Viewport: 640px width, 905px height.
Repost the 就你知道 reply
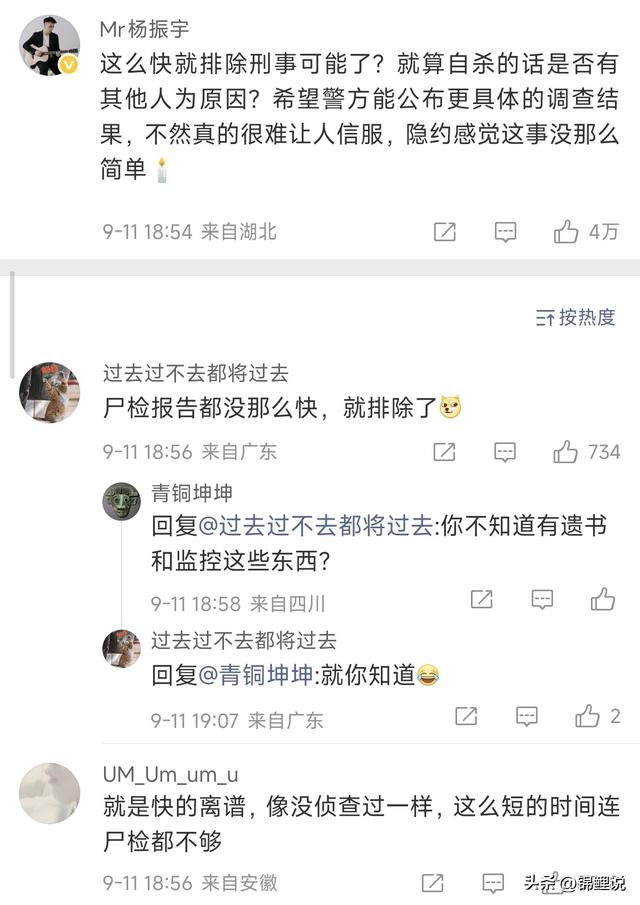coord(466,716)
